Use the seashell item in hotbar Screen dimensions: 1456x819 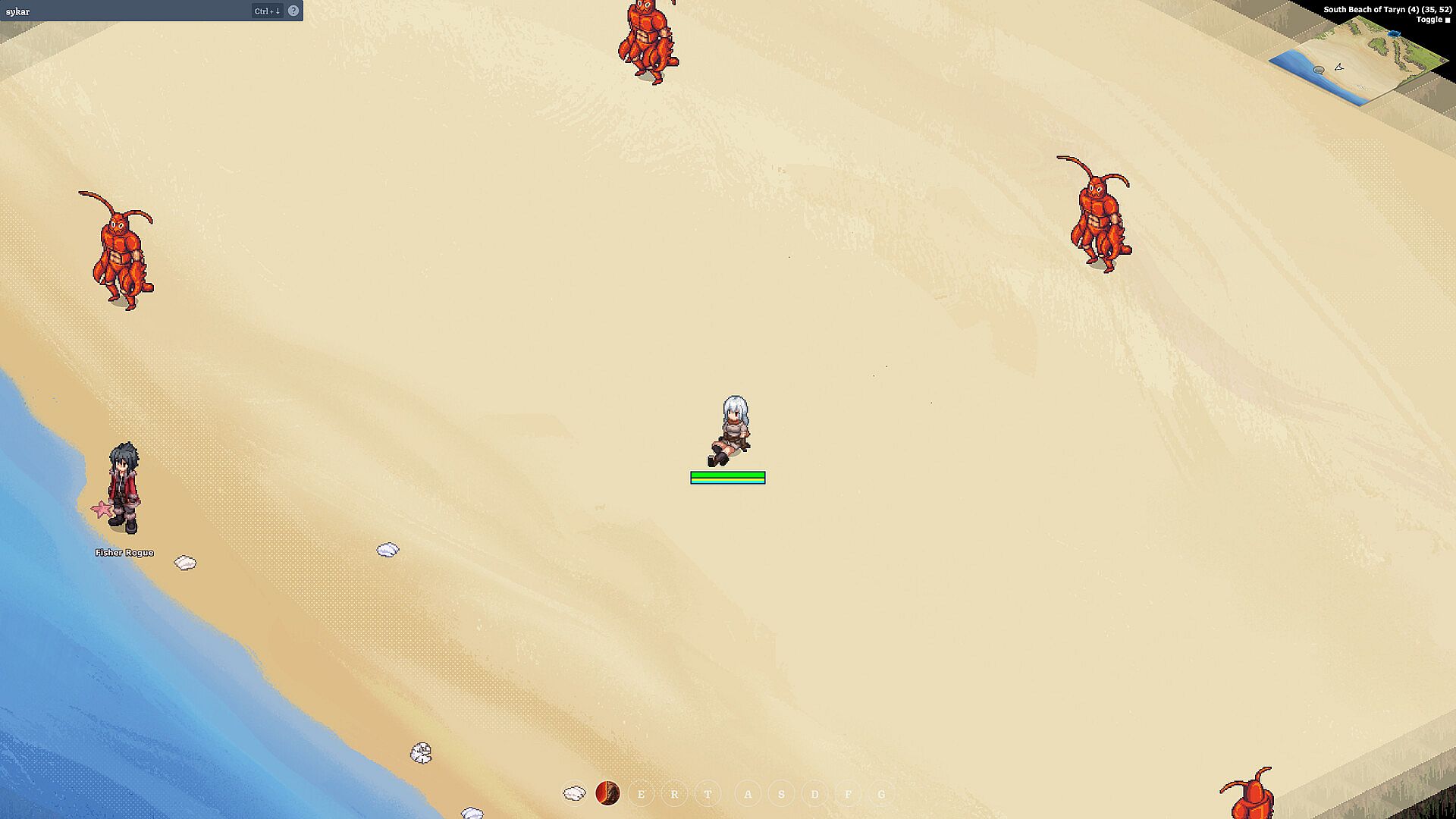(x=574, y=793)
